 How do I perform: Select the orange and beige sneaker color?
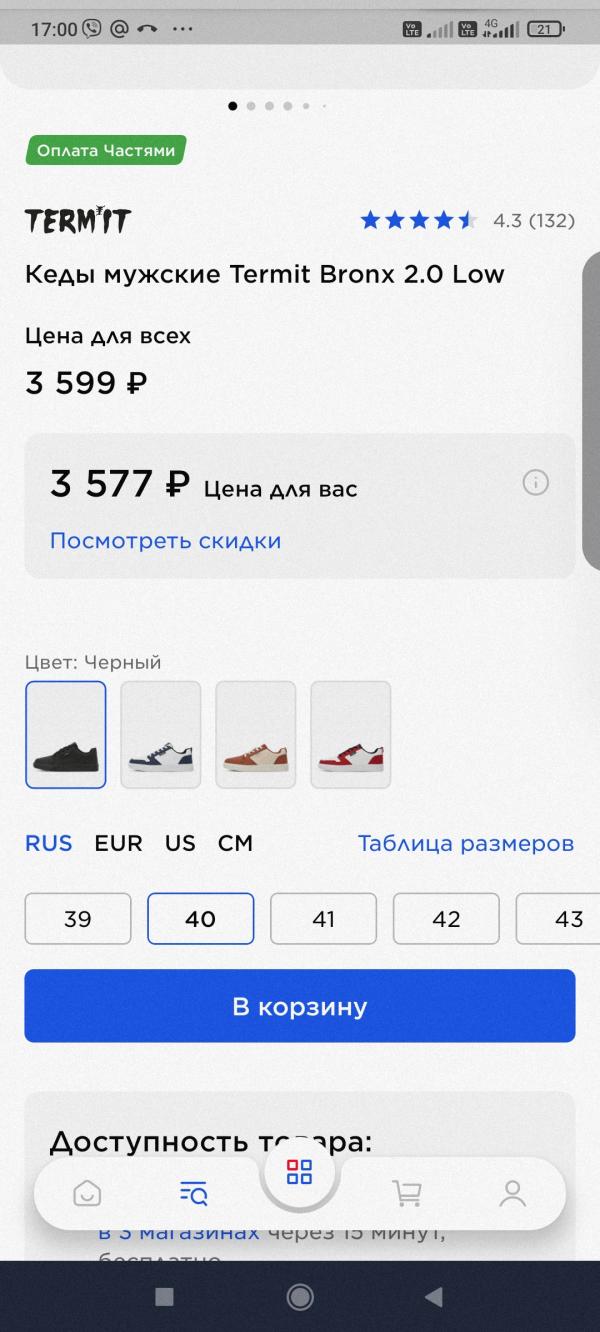tap(255, 735)
